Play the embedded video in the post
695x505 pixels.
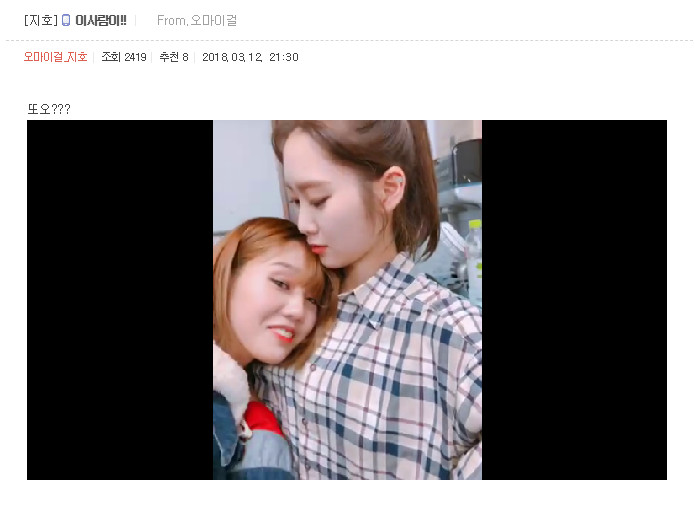(346, 300)
